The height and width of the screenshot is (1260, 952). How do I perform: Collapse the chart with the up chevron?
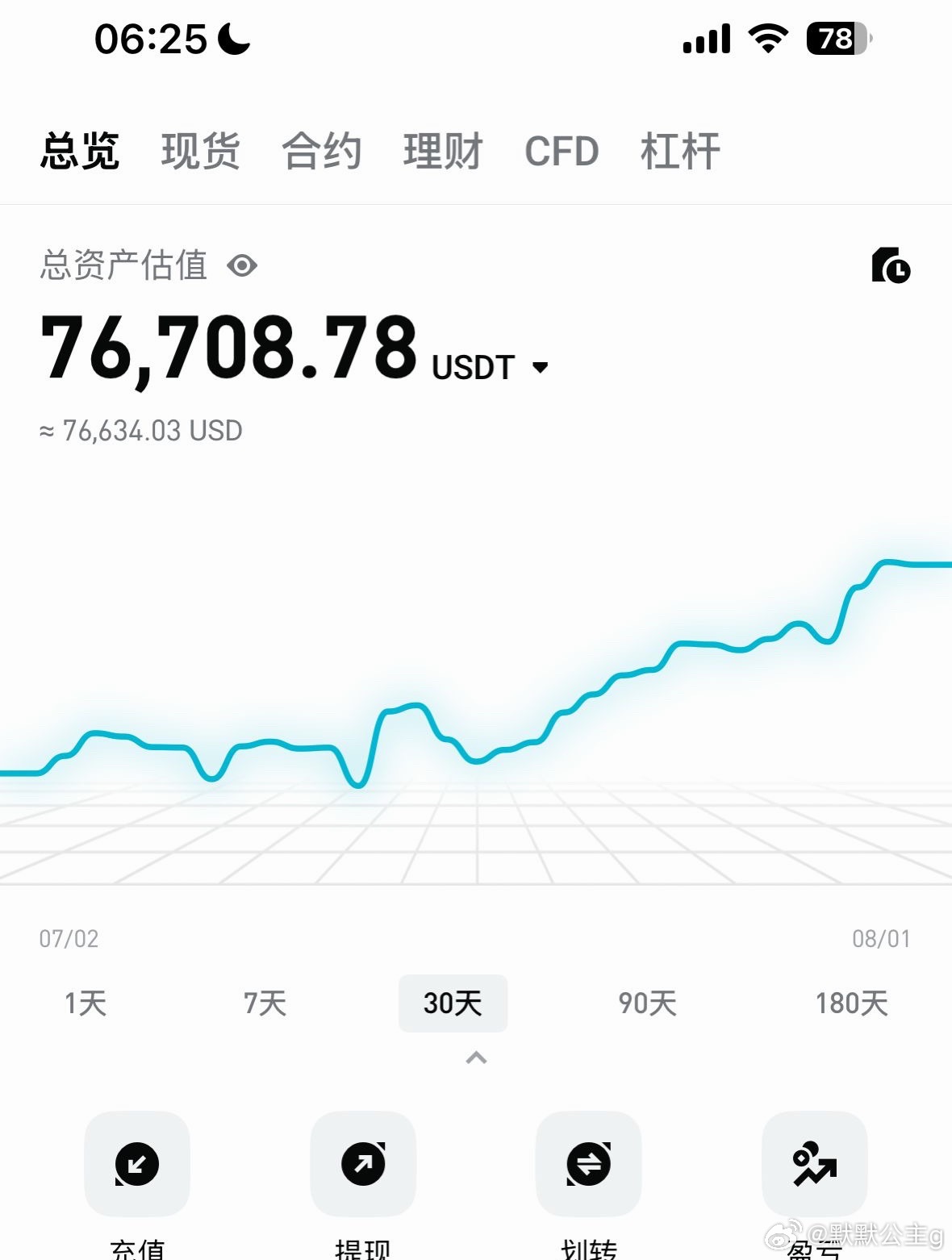point(477,1058)
